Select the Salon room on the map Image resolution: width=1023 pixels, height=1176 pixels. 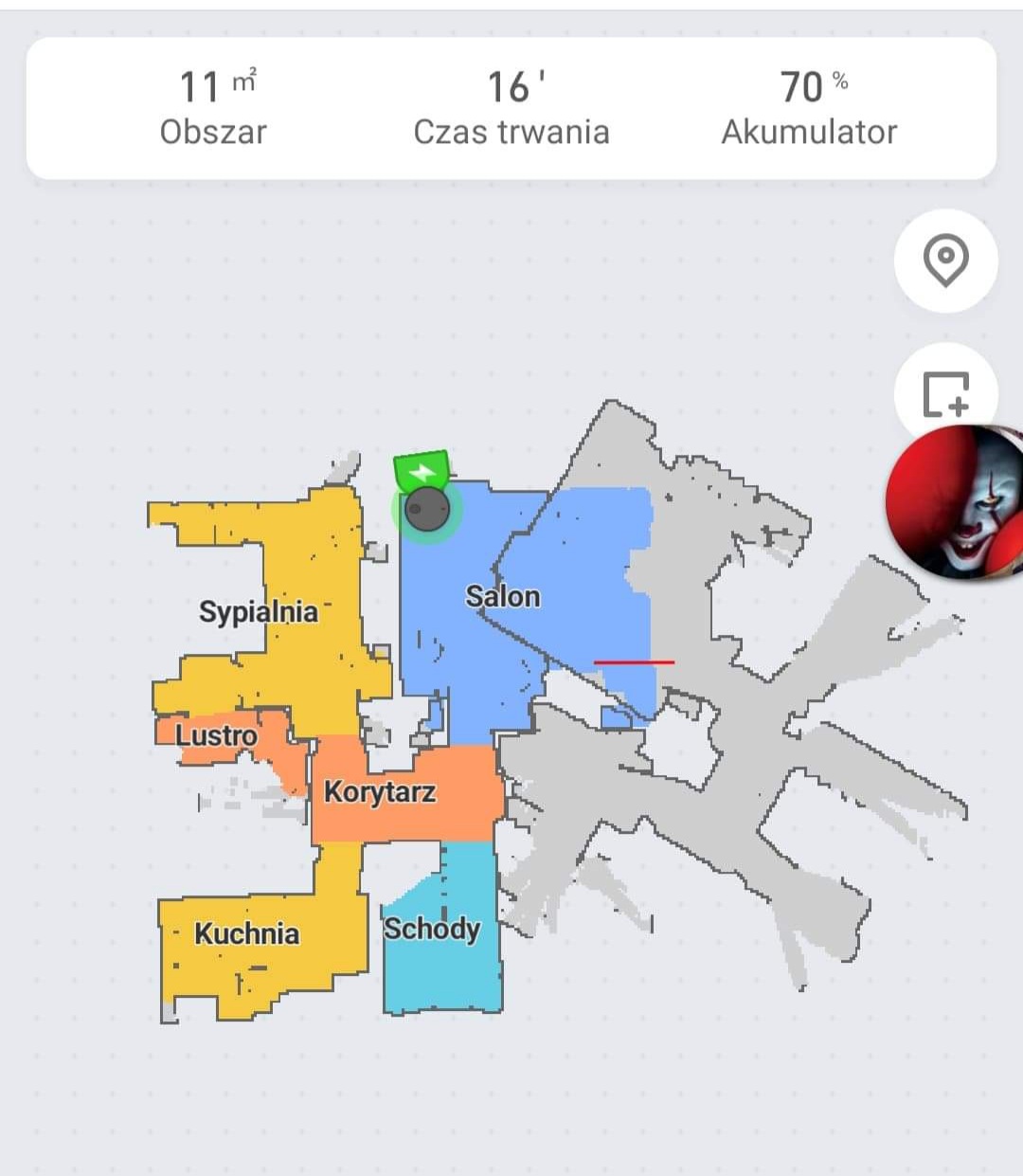point(502,597)
